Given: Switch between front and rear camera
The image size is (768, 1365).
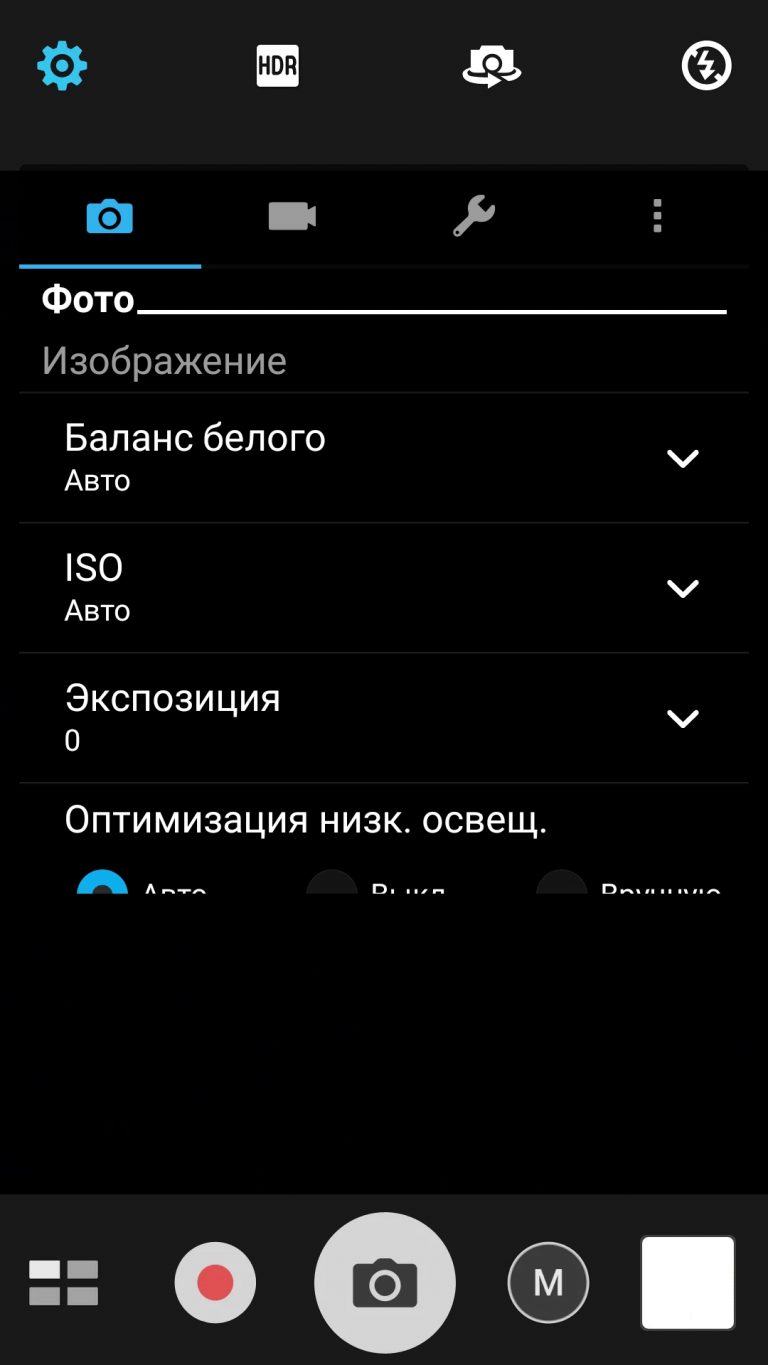Looking at the screenshot, I should pos(492,67).
